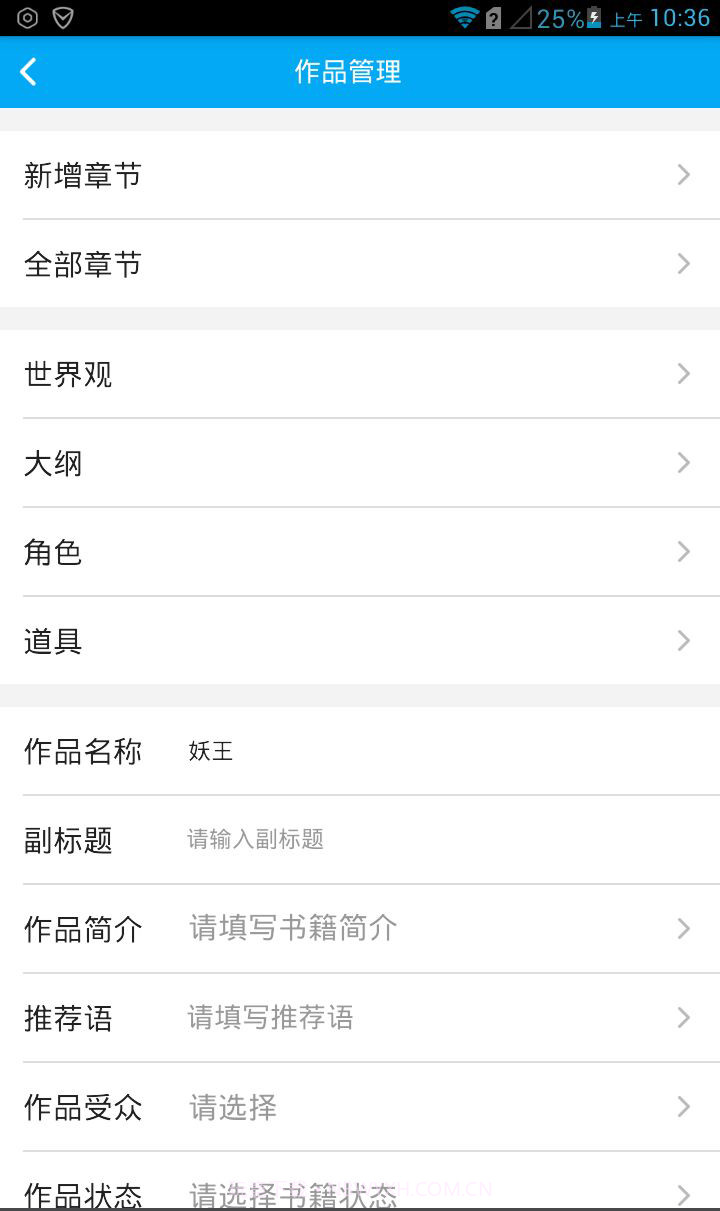Open the 作品受众 audience selector
Screen dimensions: 720x1211
pyautogui.click(x=360, y=1107)
